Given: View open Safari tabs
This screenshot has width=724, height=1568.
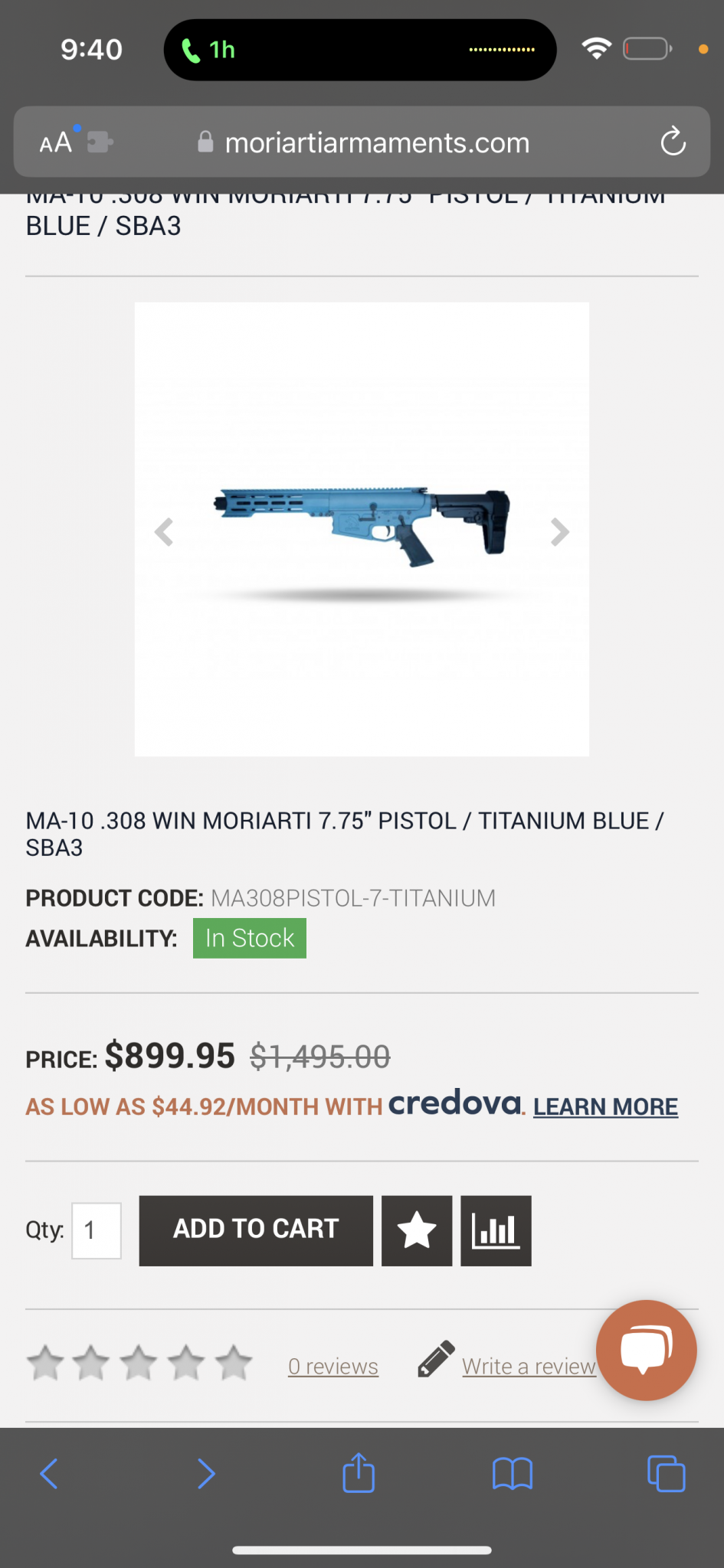Looking at the screenshot, I should pyautogui.click(x=667, y=1473).
